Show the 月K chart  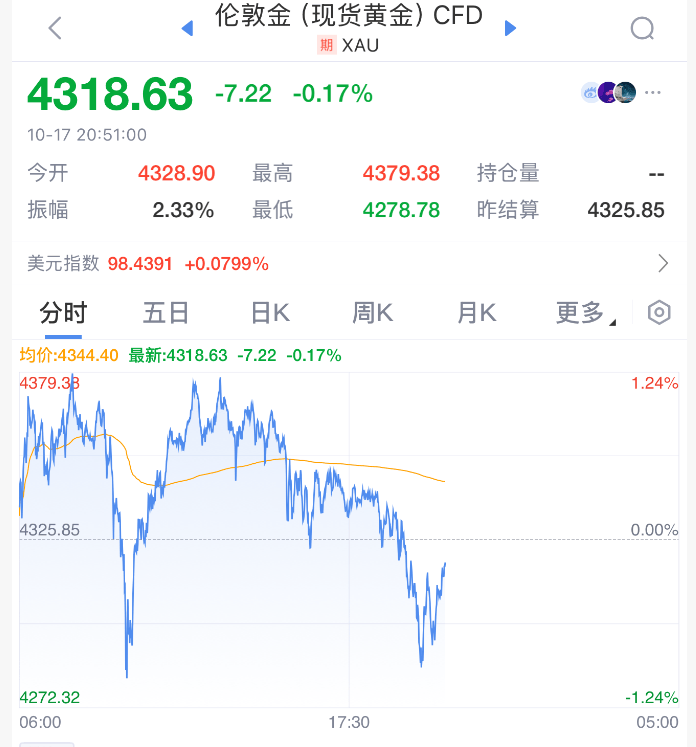pos(476,313)
